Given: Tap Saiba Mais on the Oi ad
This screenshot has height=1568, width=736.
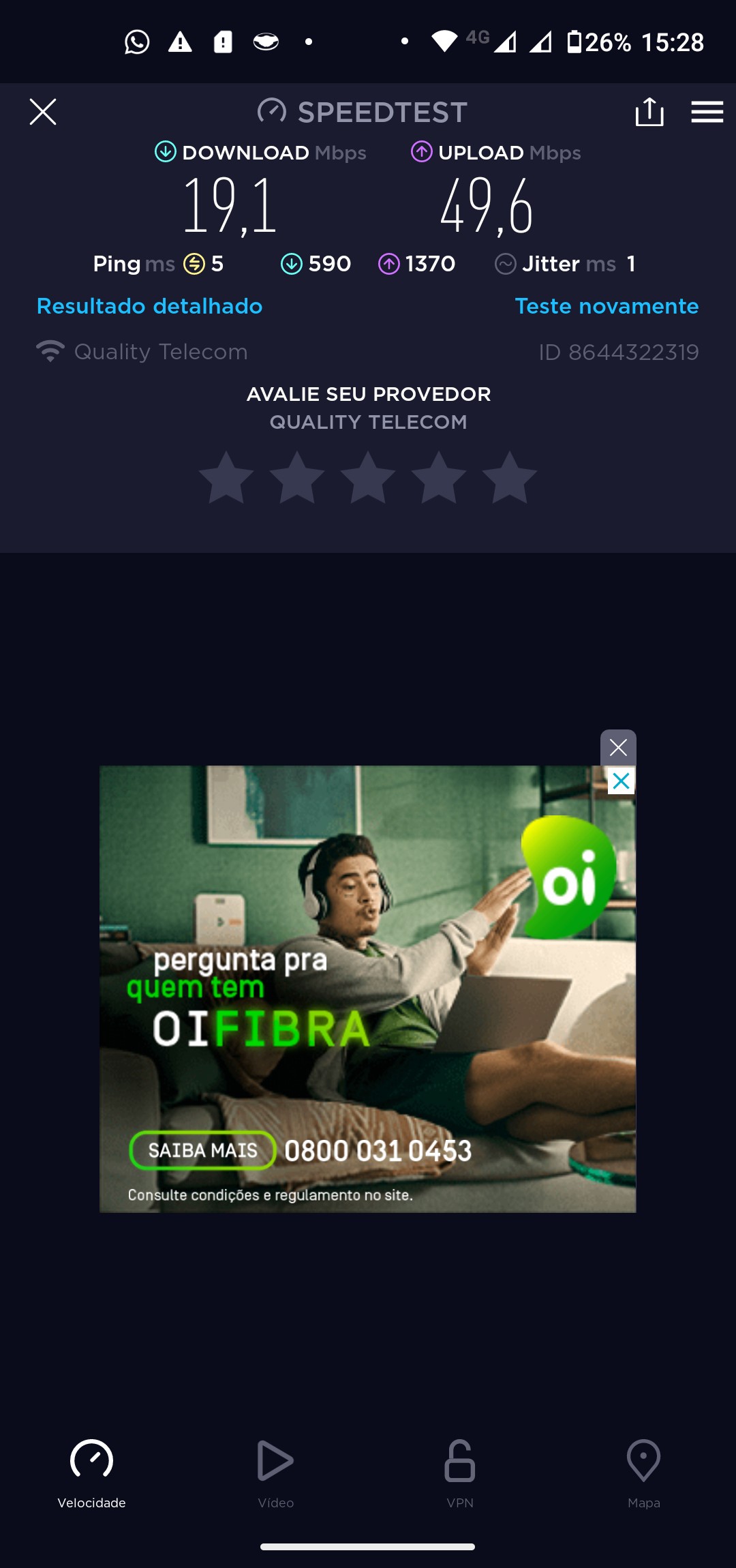Looking at the screenshot, I should point(202,1151).
